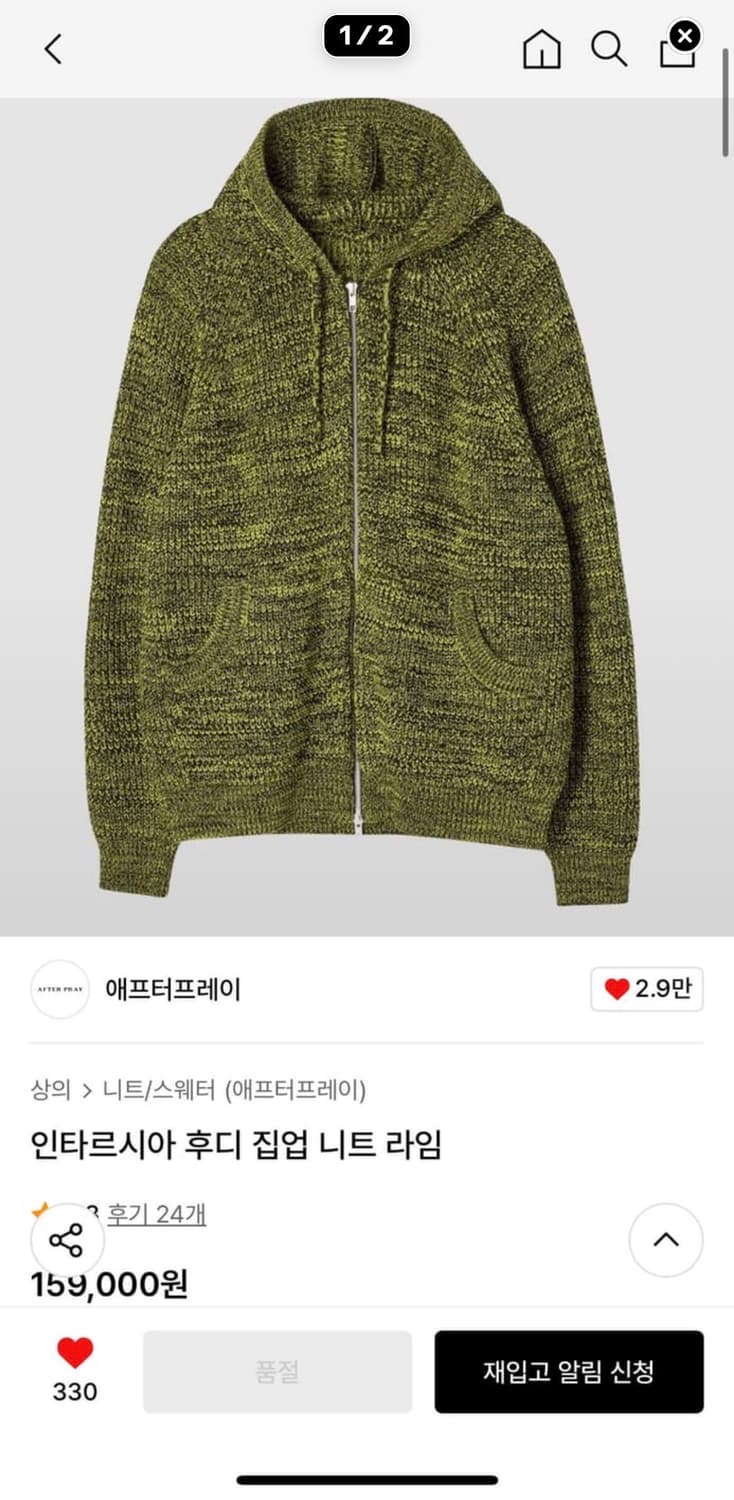Click the AFTER PRAY brand logo
Image resolution: width=734 pixels, height=1500 pixels.
(x=60, y=989)
